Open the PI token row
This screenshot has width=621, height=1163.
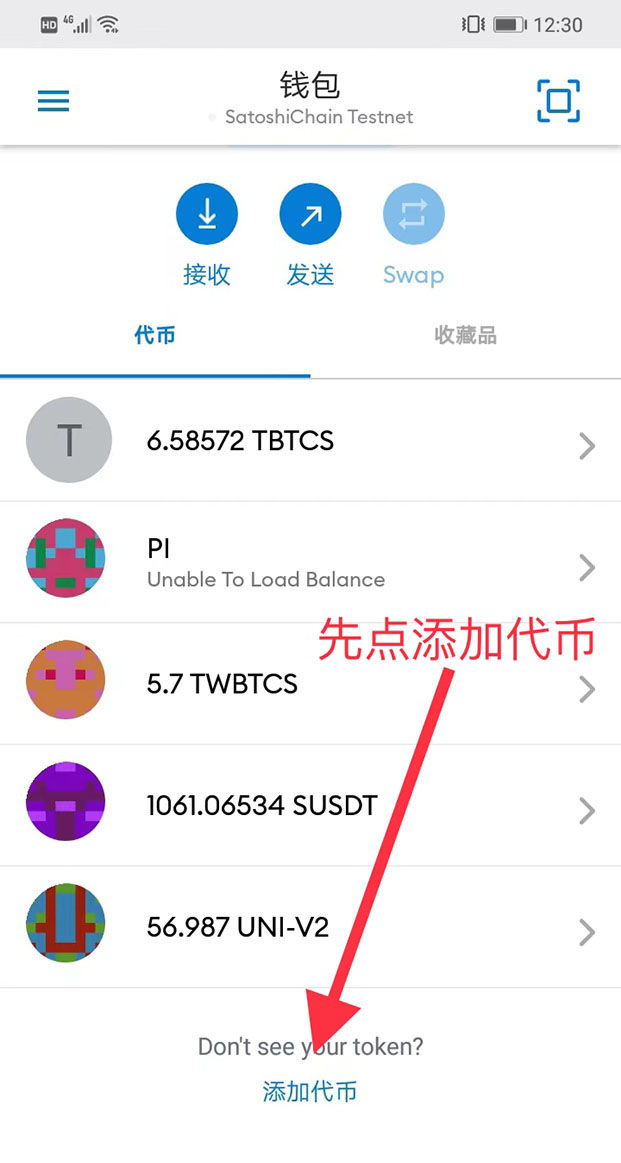pos(310,563)
